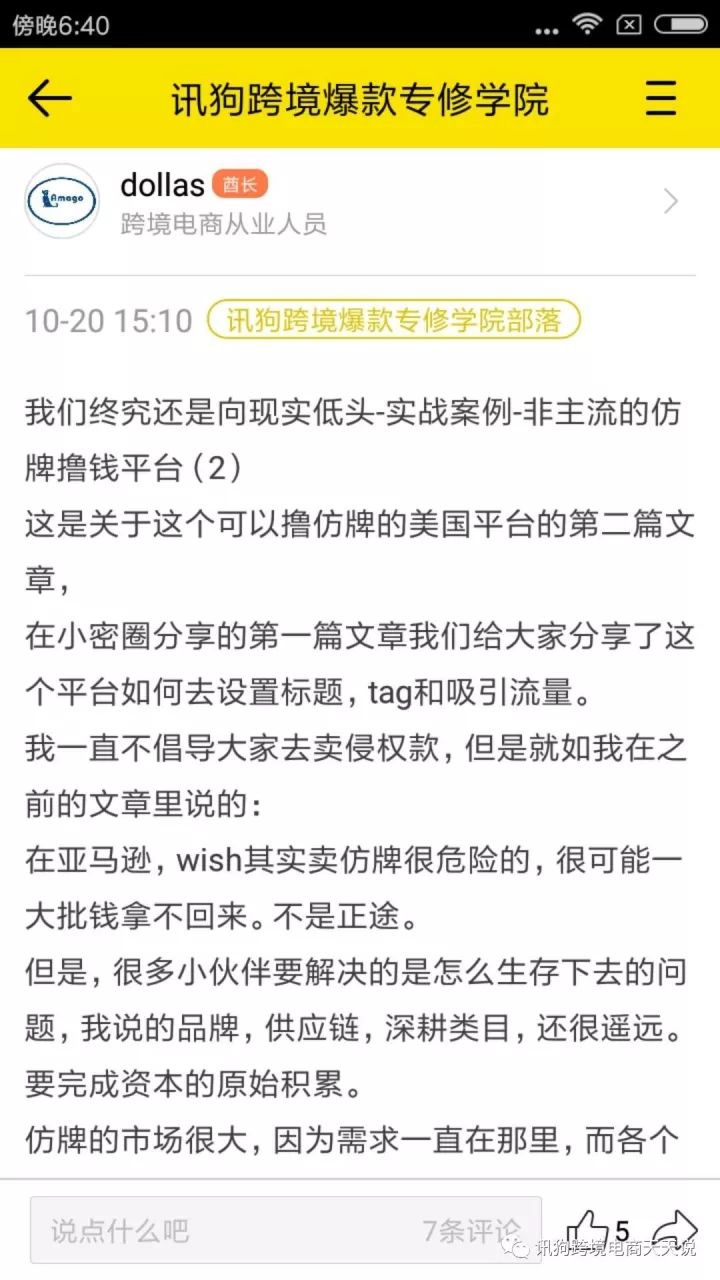Screen dimensions: 720x1280
Task: Go back using the arrow
Action: 50,99
